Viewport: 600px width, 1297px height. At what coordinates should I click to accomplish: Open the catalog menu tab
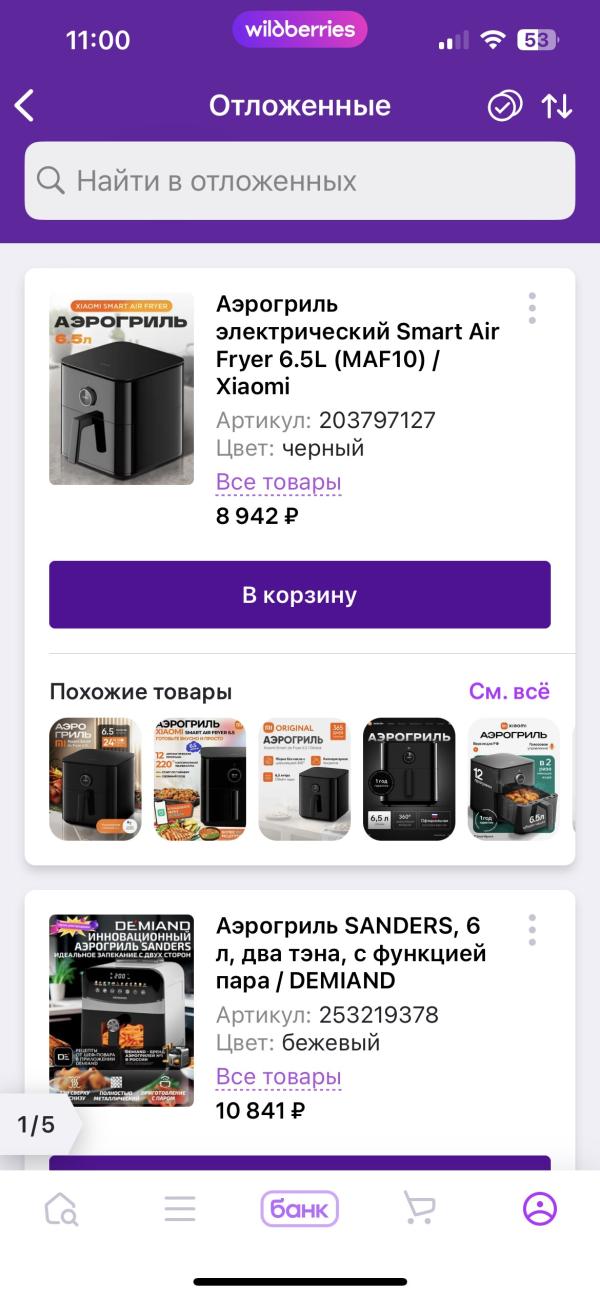[x=180, y=1209]
